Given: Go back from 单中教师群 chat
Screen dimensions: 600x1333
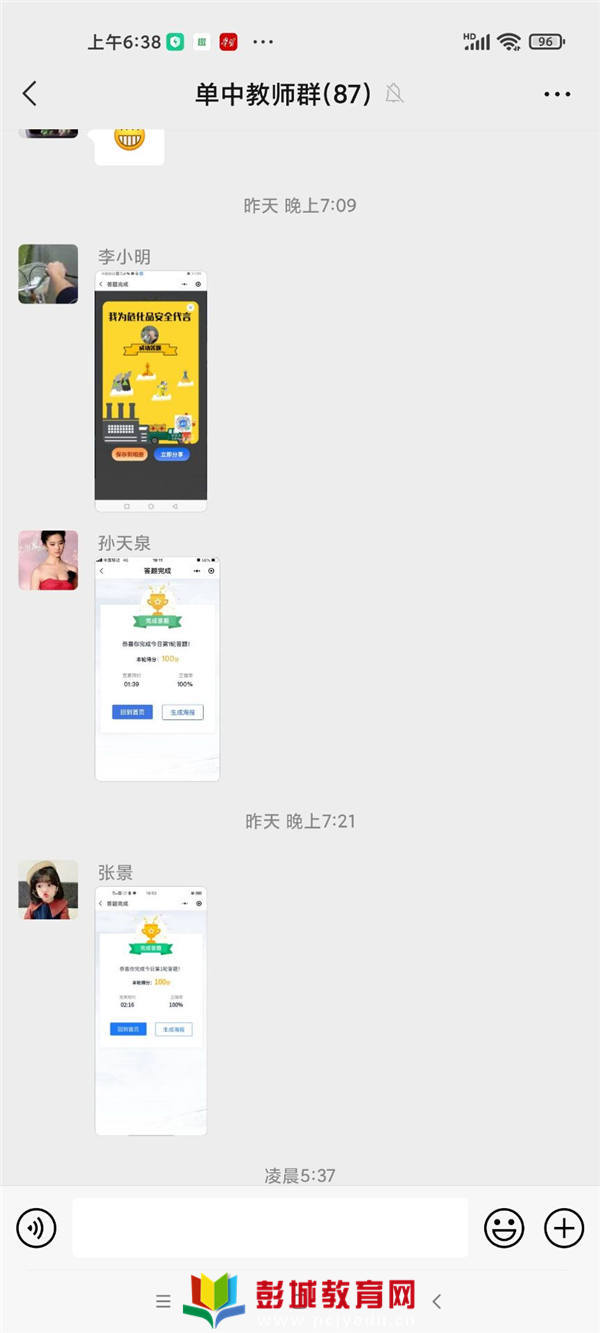Looking at the screenshot, I should (x=29, y=94).
